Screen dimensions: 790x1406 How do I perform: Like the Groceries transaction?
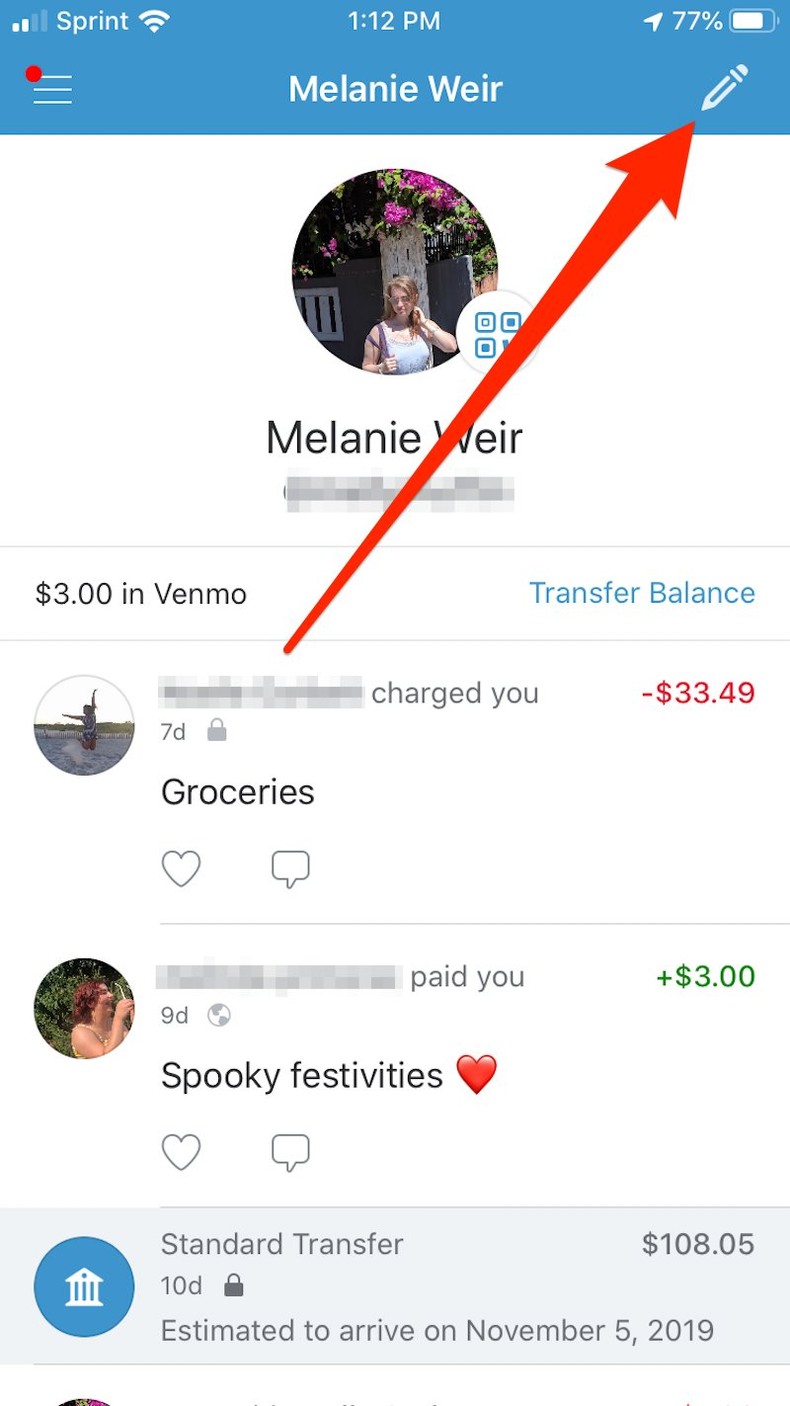point(181,869)
